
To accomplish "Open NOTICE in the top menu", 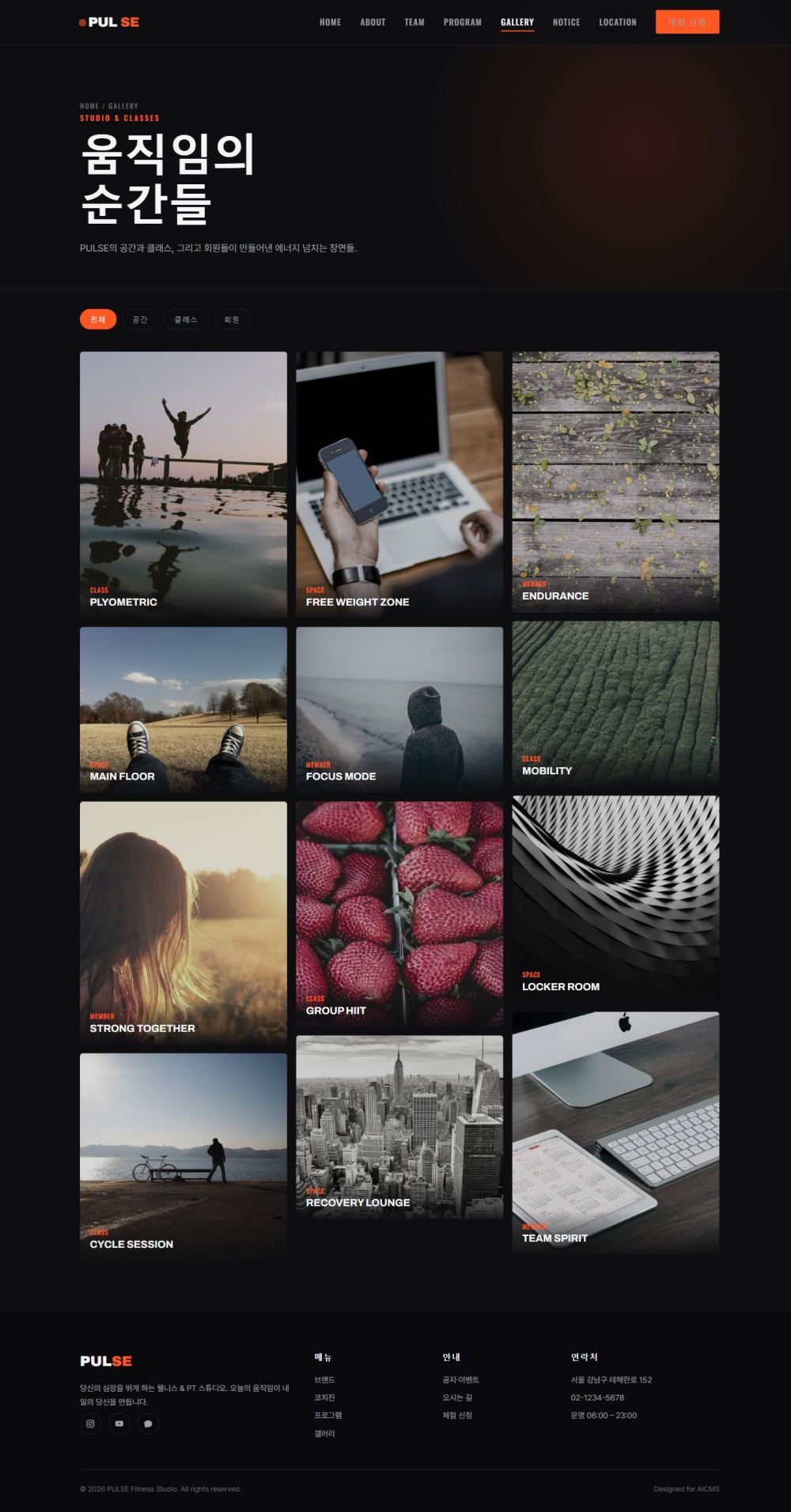I will point(566,22).
